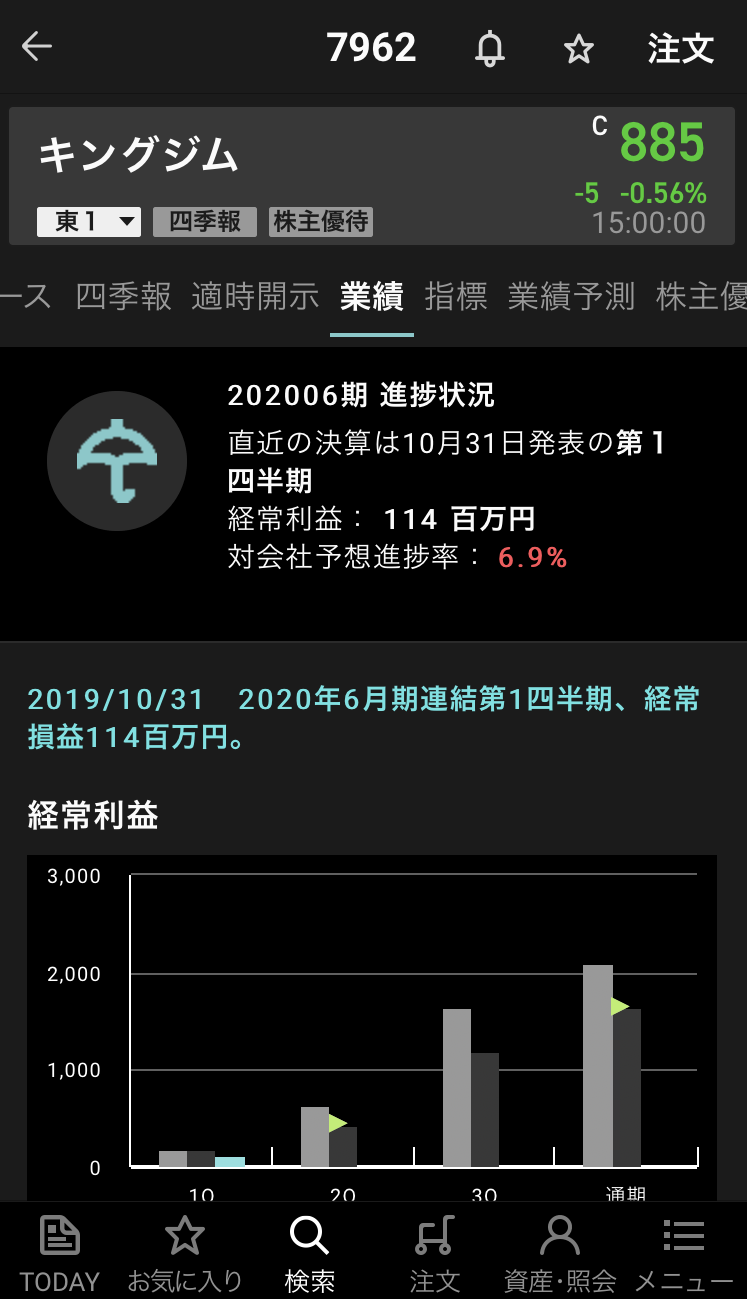Open the メニュー list
The image size is (747, 1299).
pyautogui.click(x=684, y=1252)
